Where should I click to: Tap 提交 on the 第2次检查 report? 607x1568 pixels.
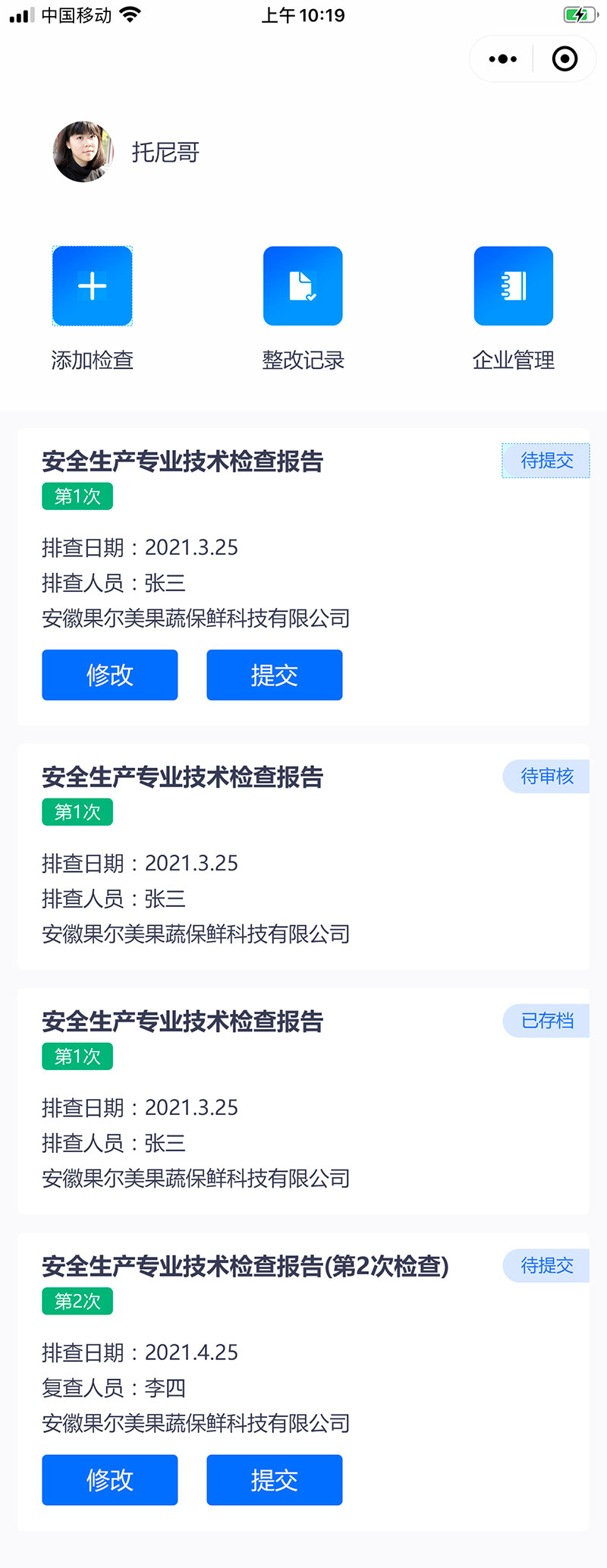click(274, 1480)
